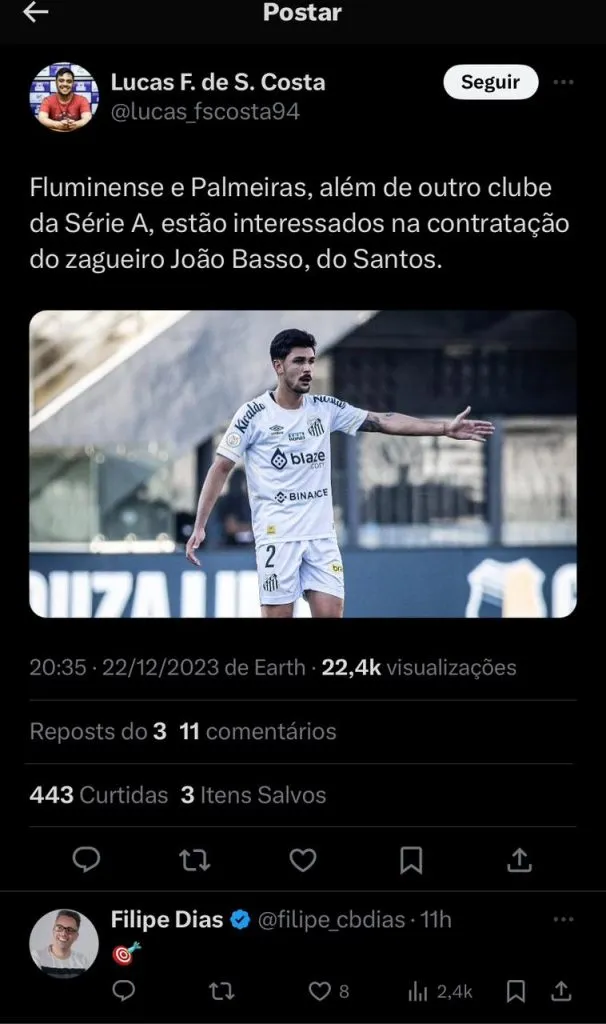This screenshot has width=606, height=1024.
Task: Open Lucas F. de S. Costa's profile picture
Action: click(64, 97)
